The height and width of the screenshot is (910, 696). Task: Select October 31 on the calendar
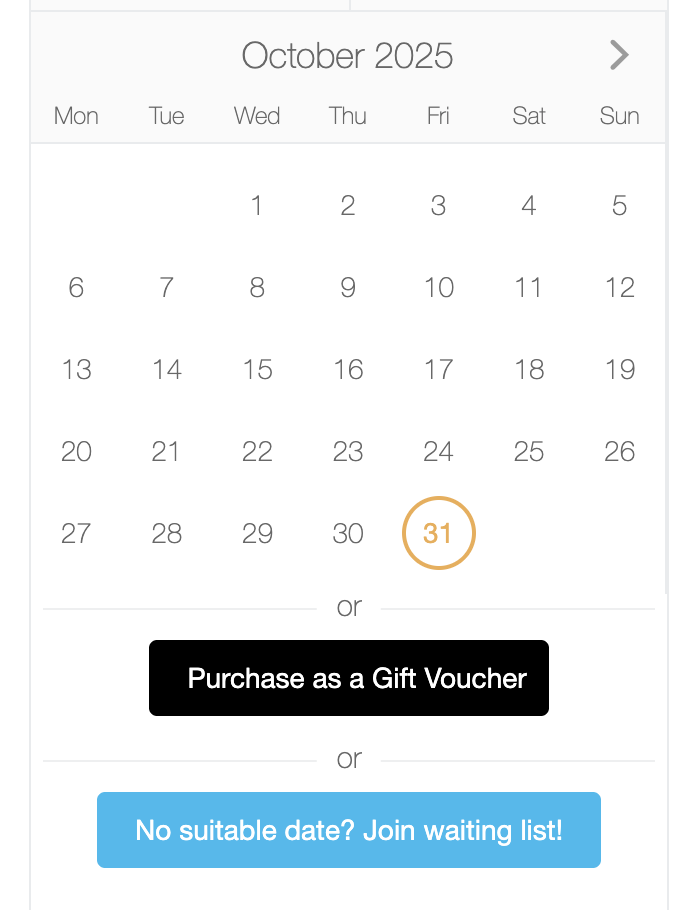(438, 533)
